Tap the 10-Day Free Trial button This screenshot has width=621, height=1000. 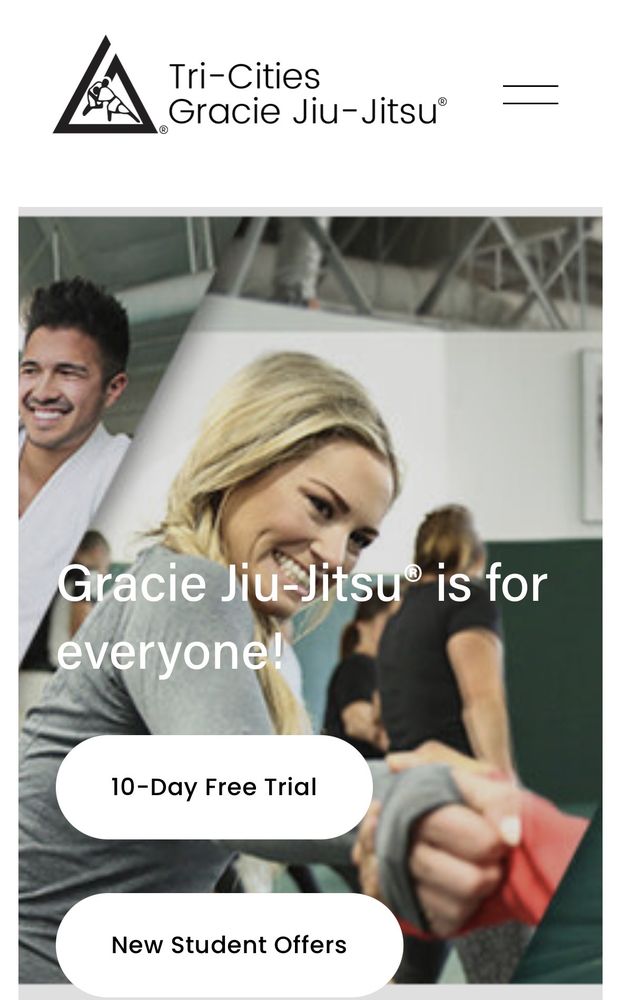point(214,787)
